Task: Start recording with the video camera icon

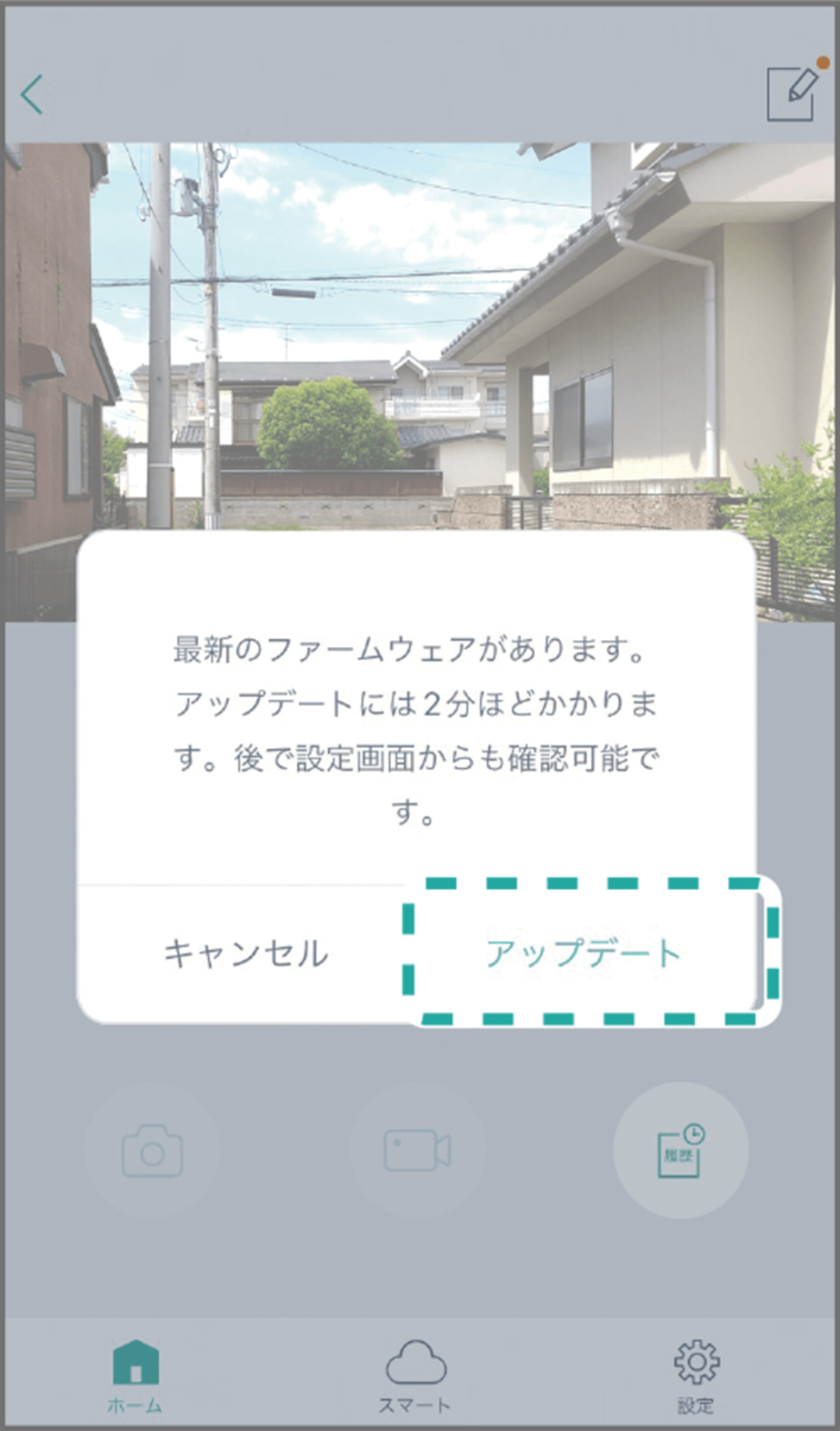Action: point(417,1150)
